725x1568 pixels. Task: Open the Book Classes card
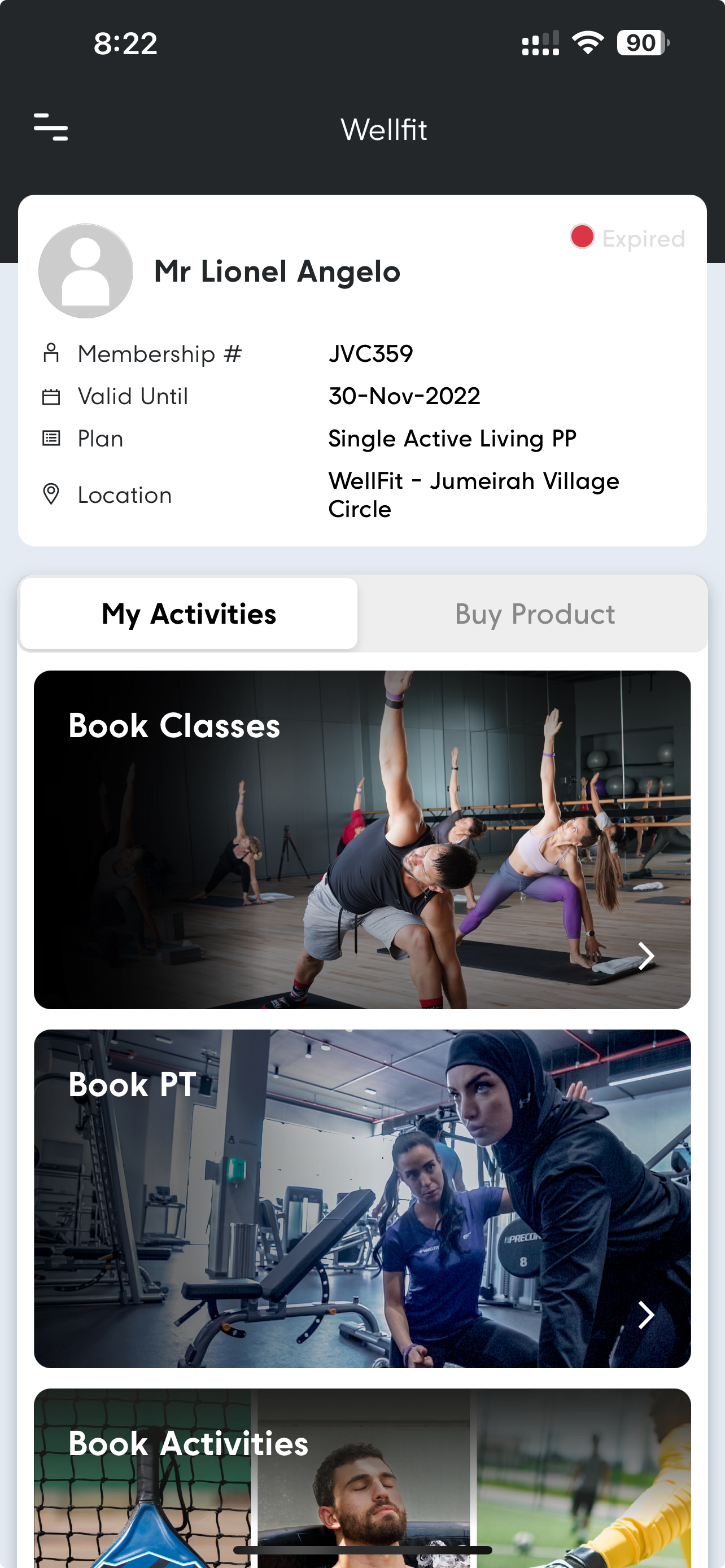tap(362, 839)
